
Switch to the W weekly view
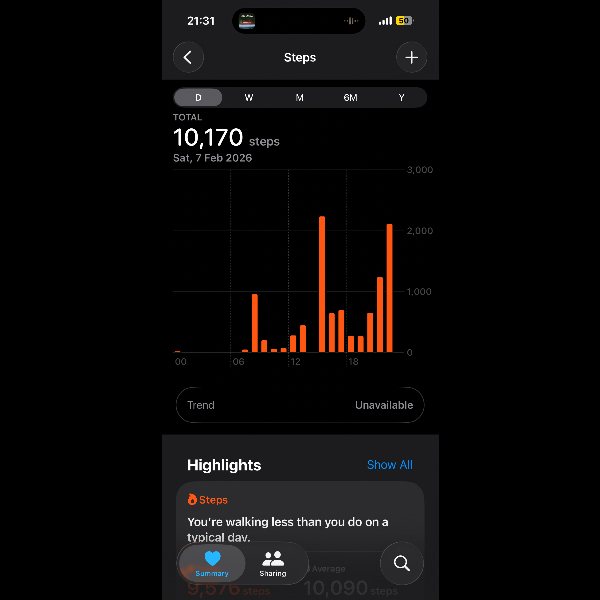249,97
